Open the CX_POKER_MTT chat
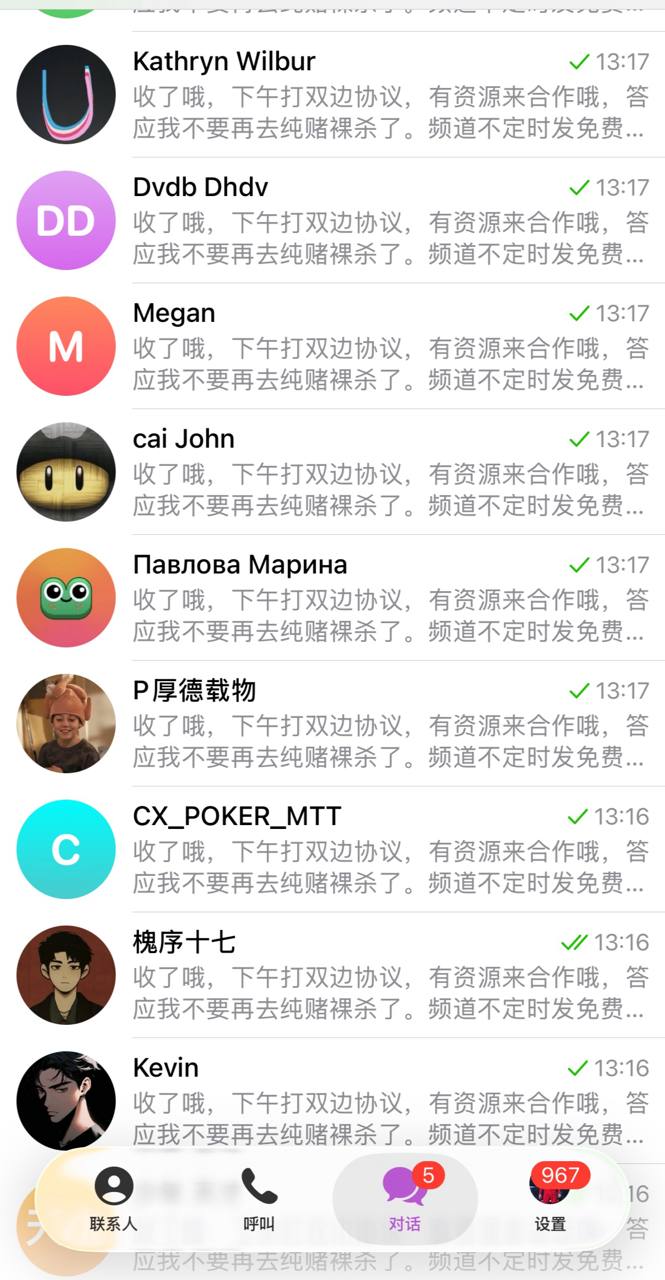The height and width of the screenshot is (1280, 665). click(x=390, y=850)
